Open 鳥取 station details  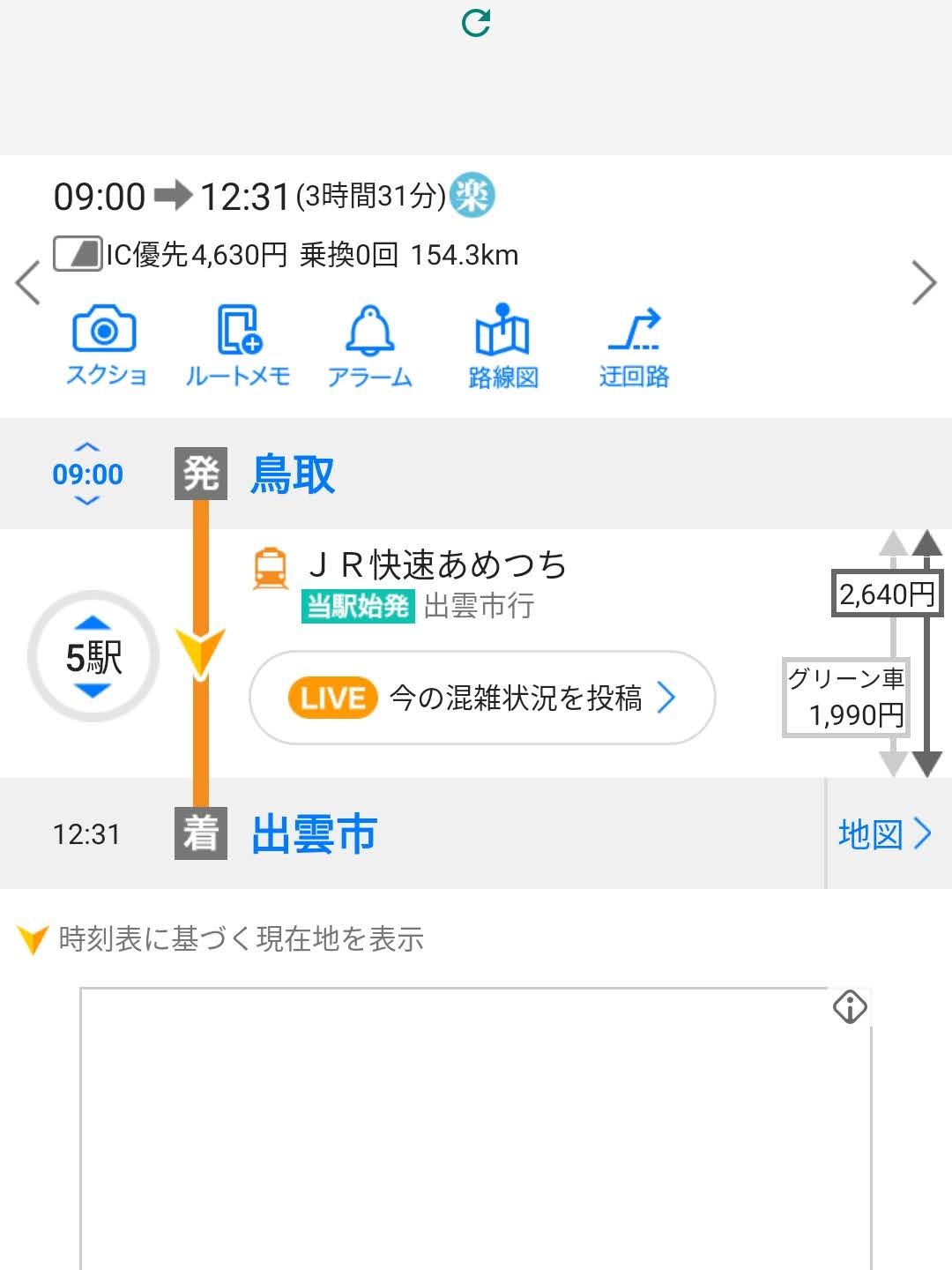click(x=293, y=474)
